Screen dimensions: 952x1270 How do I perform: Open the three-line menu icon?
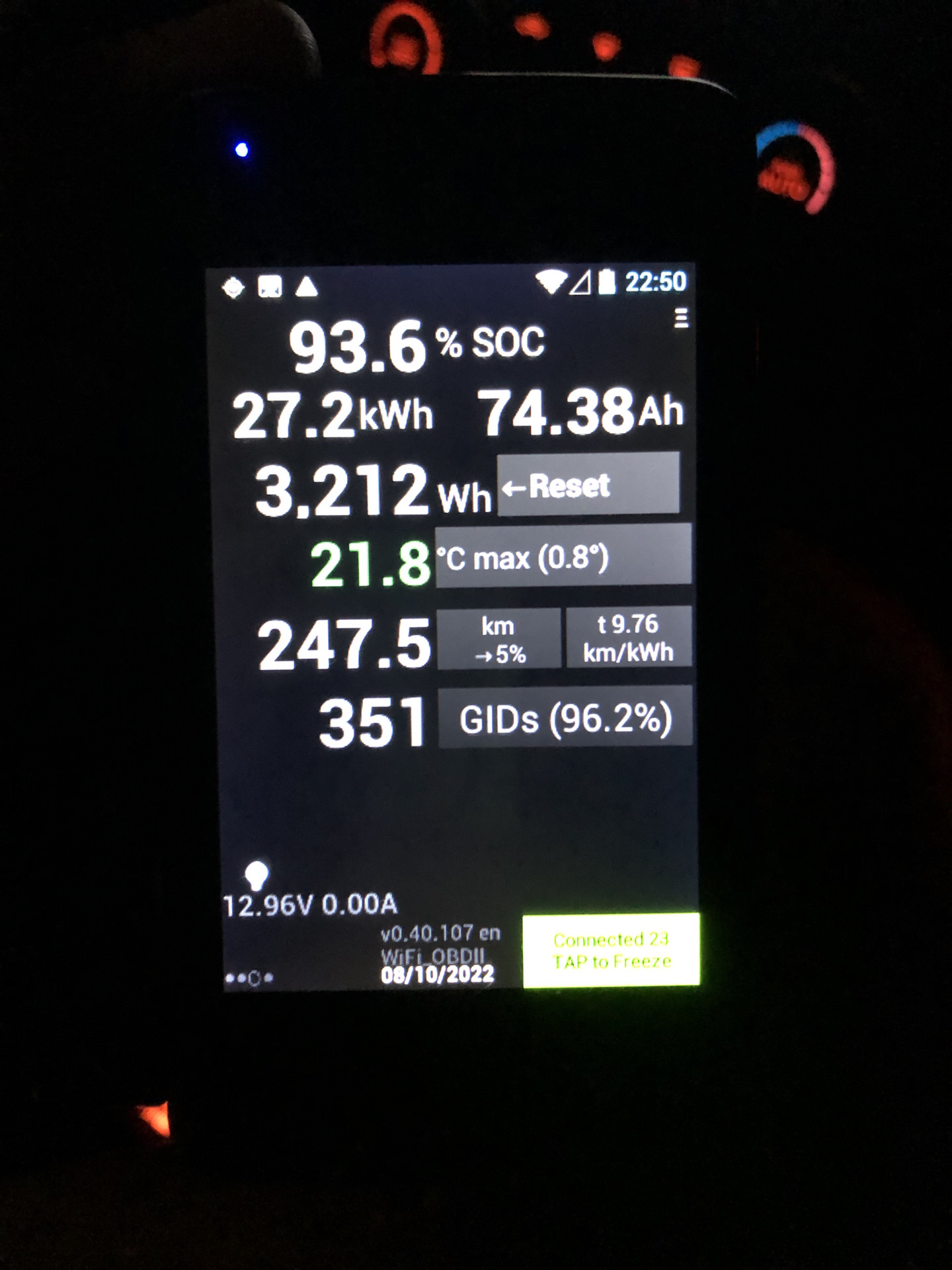coord(681,318)
